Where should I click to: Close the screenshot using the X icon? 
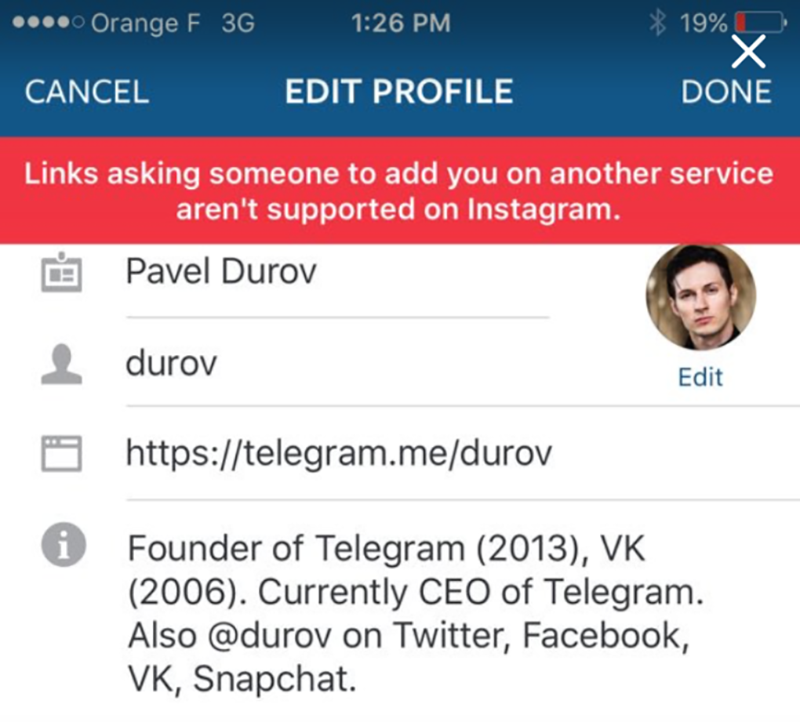tap(748, 52)
